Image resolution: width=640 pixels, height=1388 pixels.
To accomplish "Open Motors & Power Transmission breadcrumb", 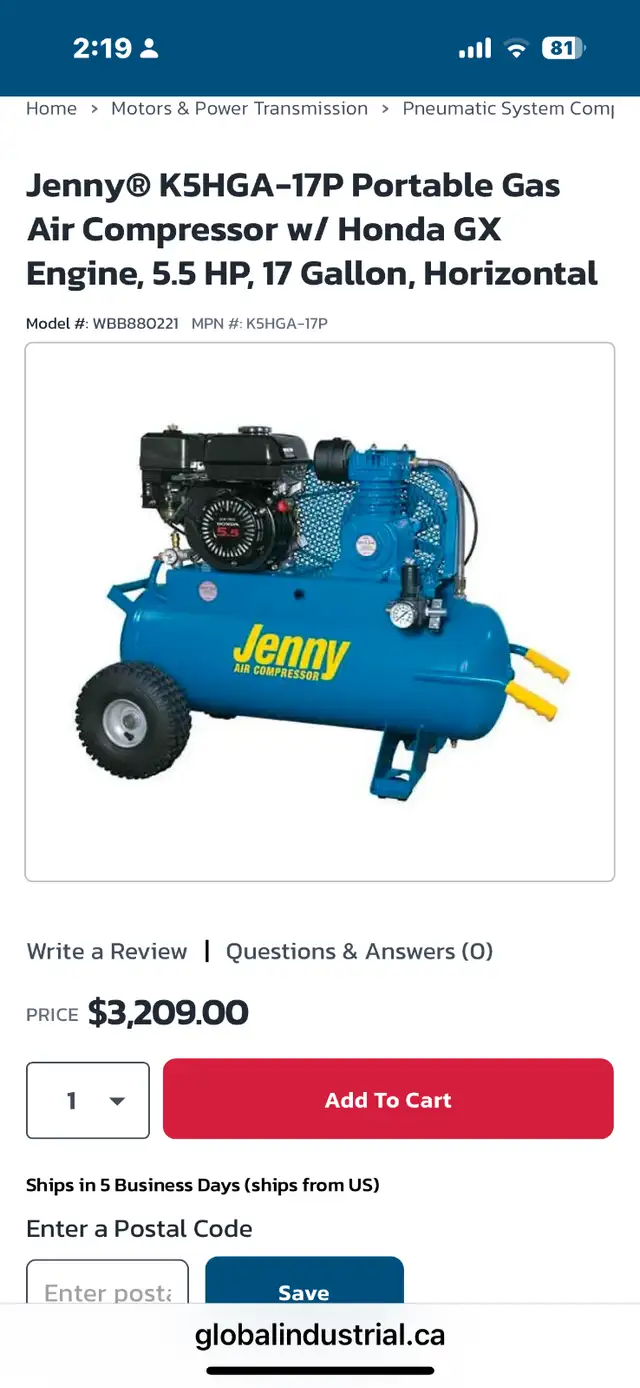I will [x=239, y=109].
